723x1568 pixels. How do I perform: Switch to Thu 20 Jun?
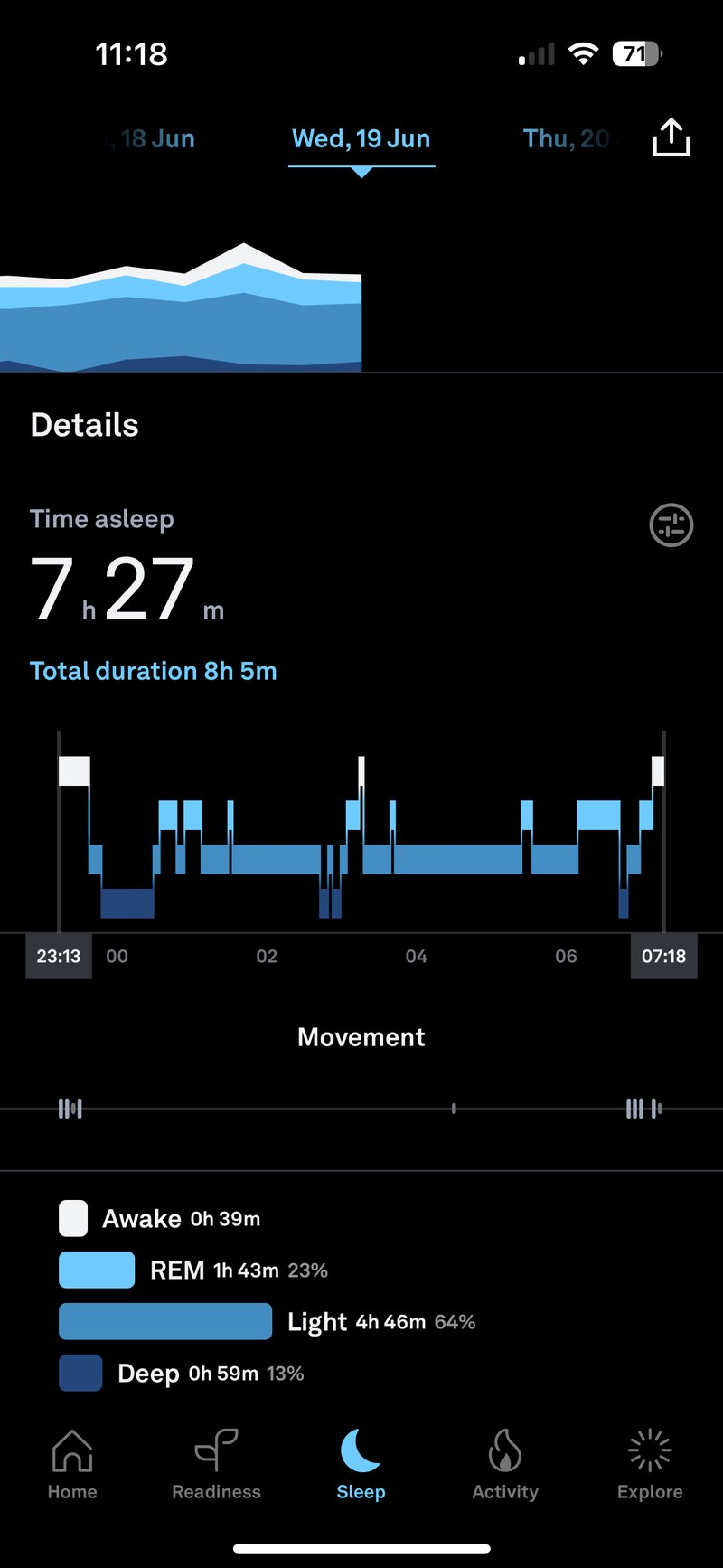tap(569, 138)
